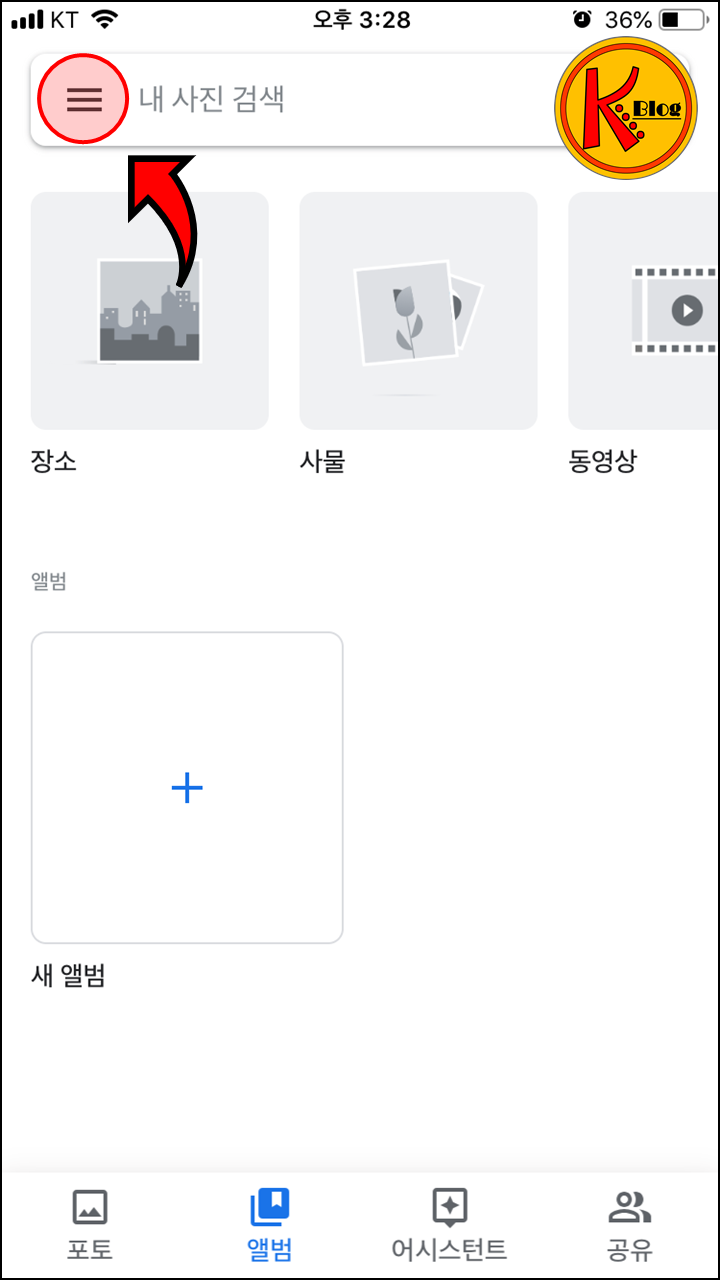Create a new album with the plus tile
This screenshot has height=1280, width=720.
[x=187, y=788]
